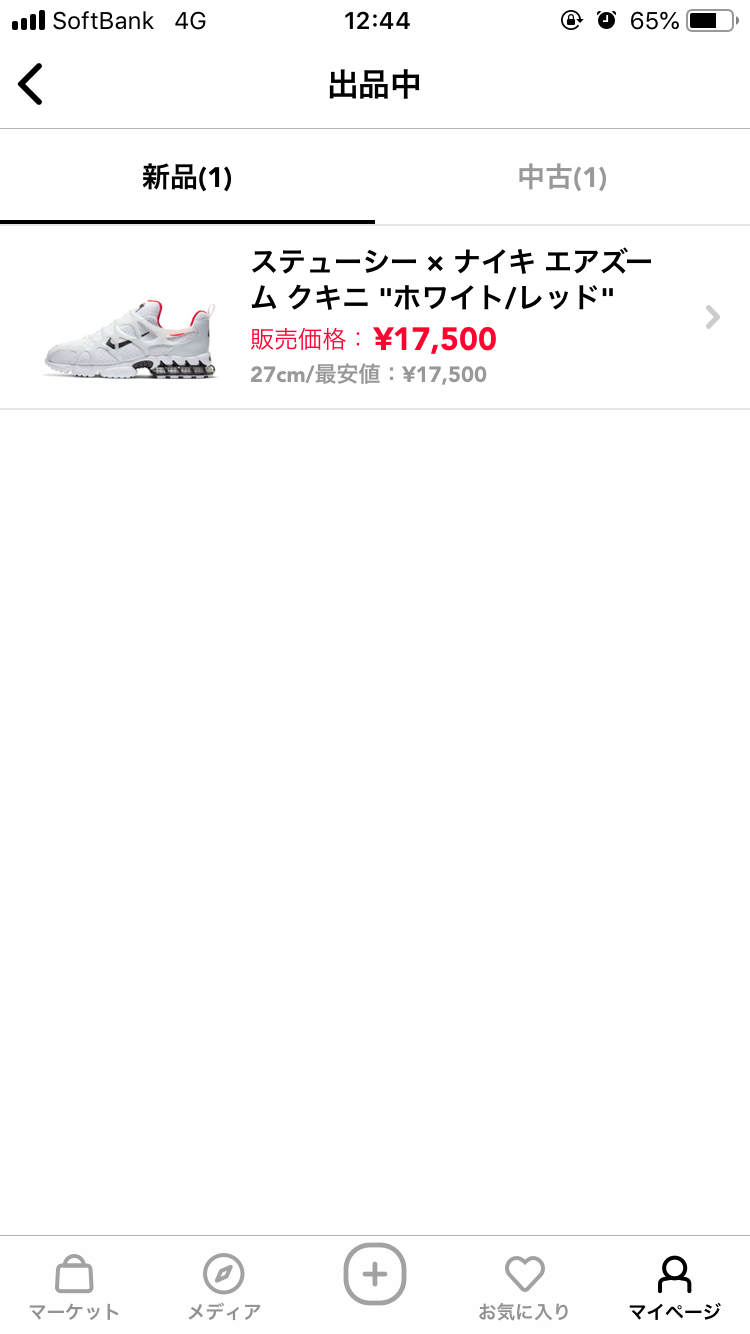Open the ステューシー × ナイキ listing details
Viewport: 750px width, 1334px height.
(450, 280)
